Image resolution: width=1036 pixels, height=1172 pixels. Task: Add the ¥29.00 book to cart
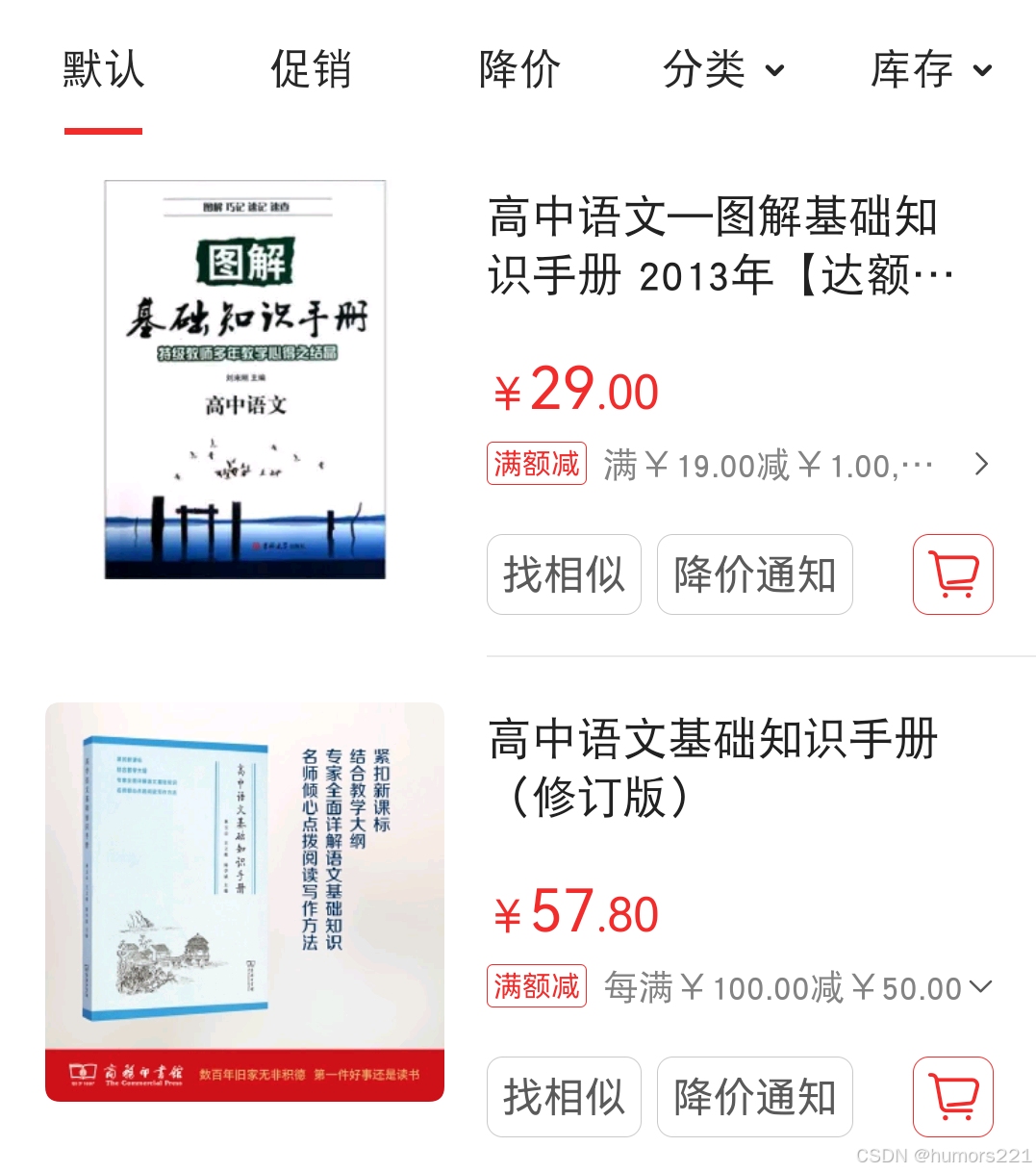953,574
